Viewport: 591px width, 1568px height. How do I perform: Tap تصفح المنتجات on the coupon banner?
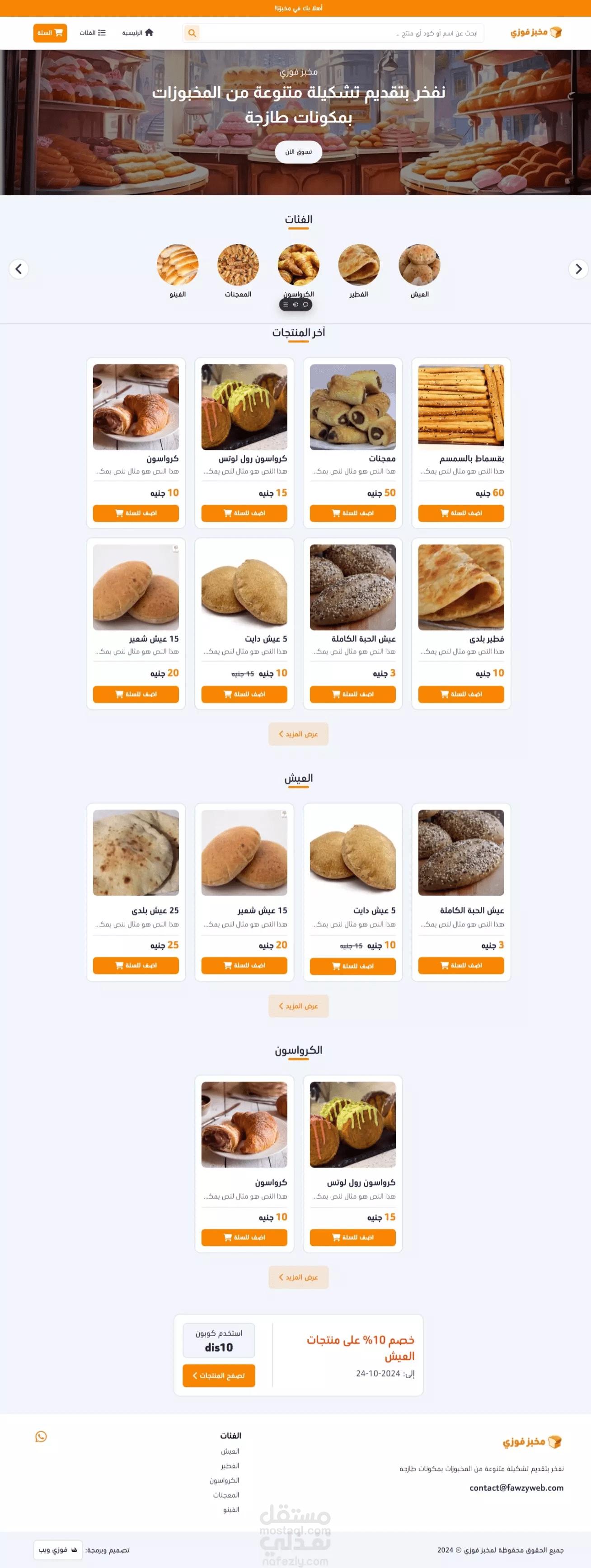pos(219,1376)
